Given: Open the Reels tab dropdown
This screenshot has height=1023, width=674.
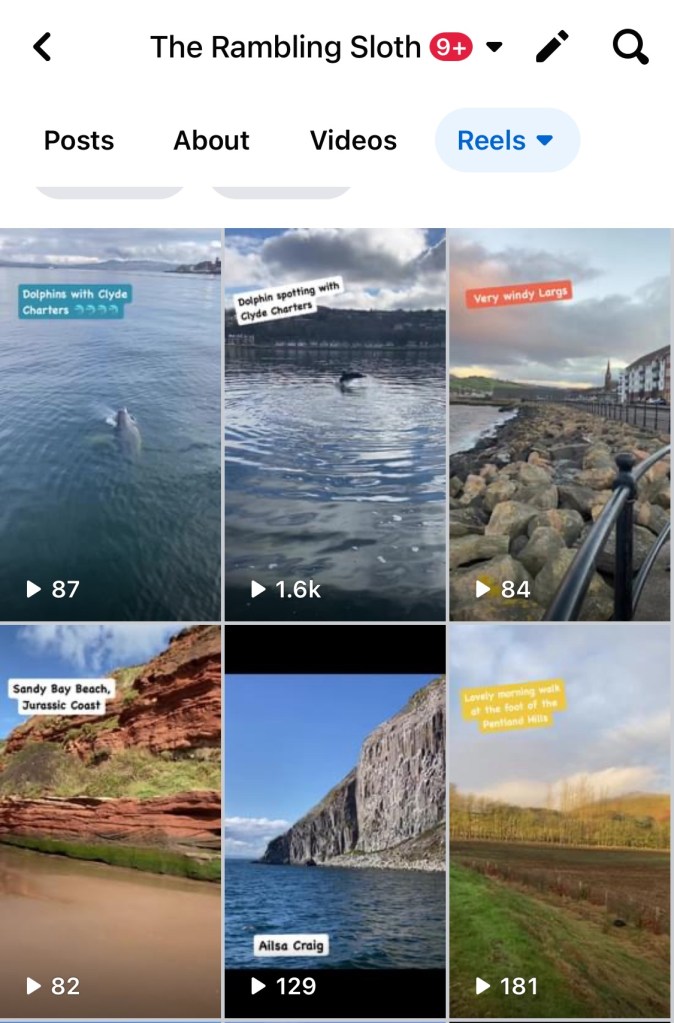Looking at the screenshot, I should click(x=507, y=141).
